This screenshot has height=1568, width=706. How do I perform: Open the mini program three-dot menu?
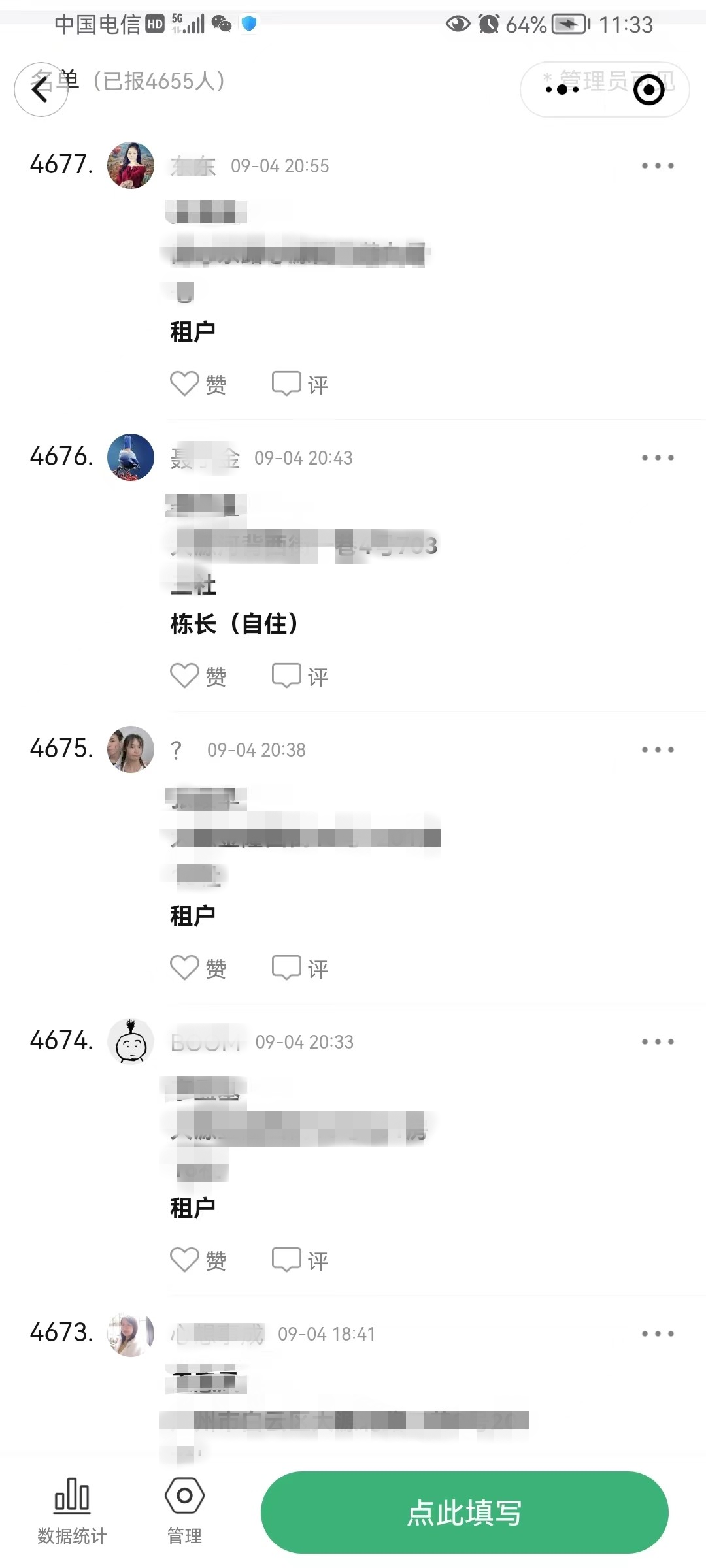pos(562,90)
